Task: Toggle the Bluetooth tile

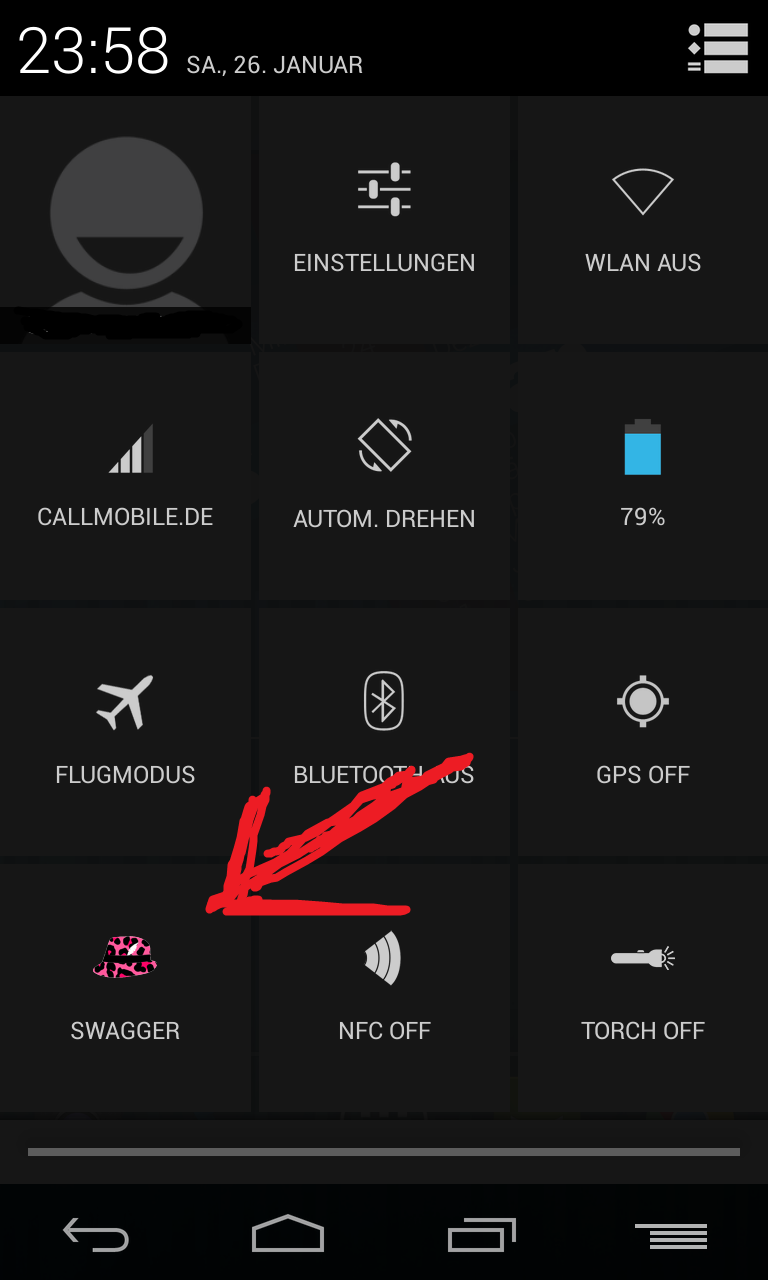Action: [x=384, y=732]
